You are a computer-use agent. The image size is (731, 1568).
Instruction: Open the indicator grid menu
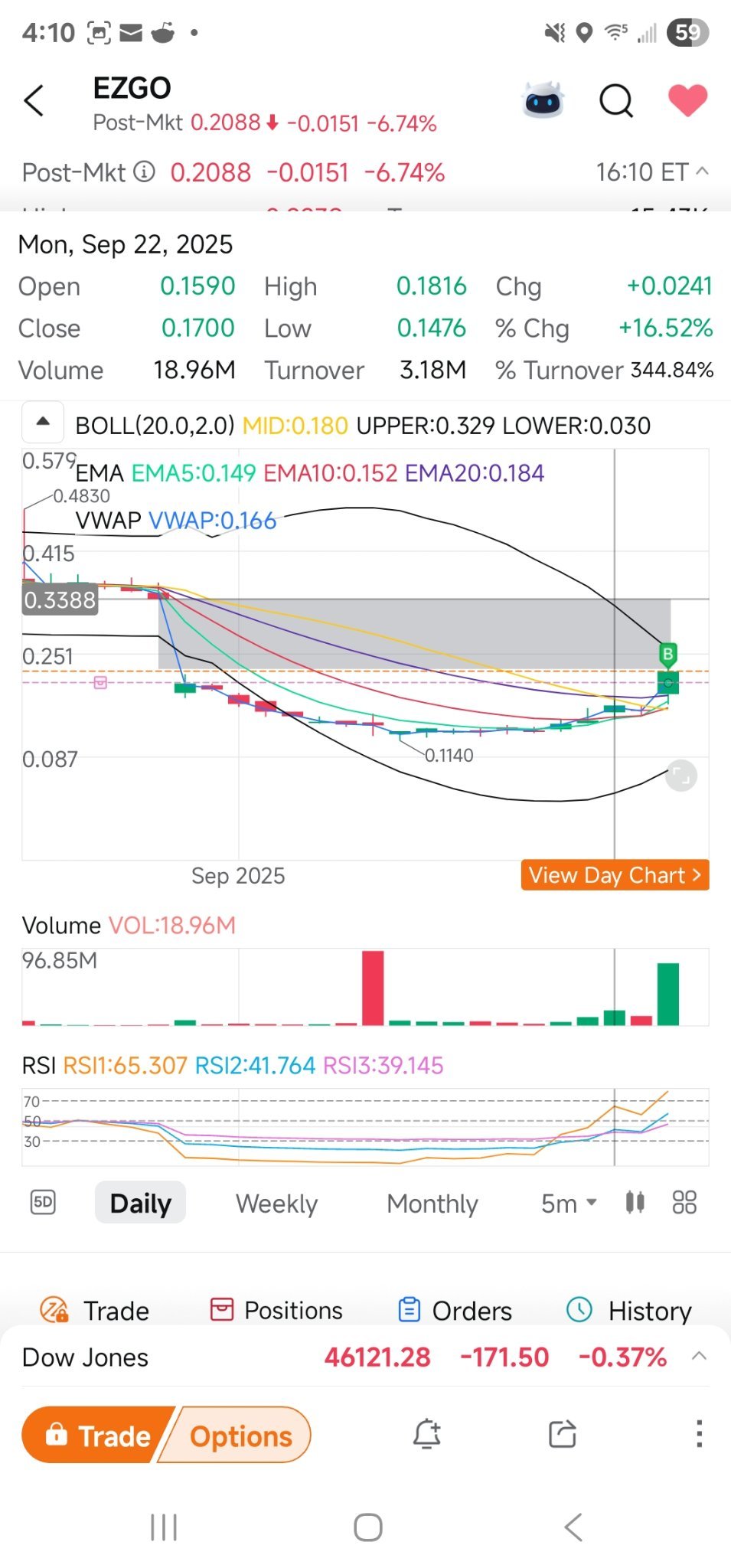pyautogui.click(x=684, y=1202)
